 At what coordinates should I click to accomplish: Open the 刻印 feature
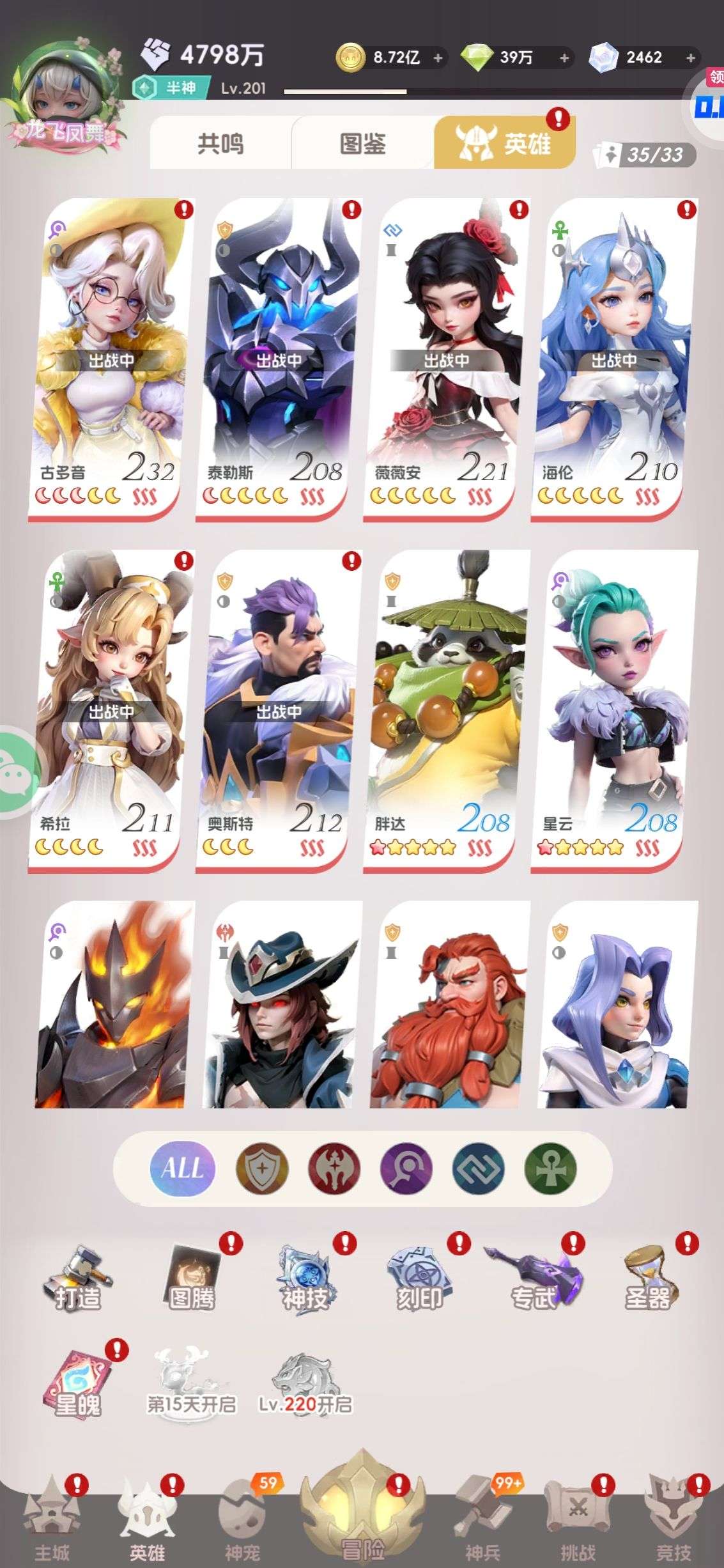pyautogui.click(x=420, y=1278)
